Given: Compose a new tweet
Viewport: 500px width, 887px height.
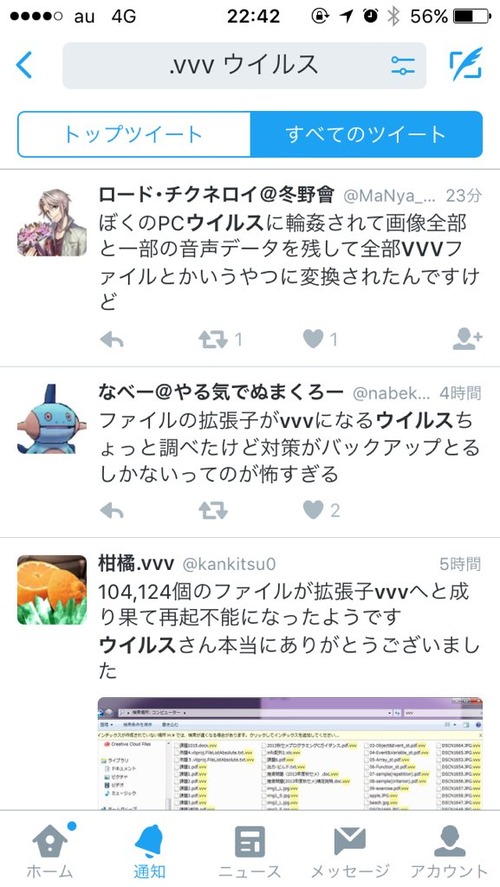Looking at the screenshot, I should [x=466, y=64].
